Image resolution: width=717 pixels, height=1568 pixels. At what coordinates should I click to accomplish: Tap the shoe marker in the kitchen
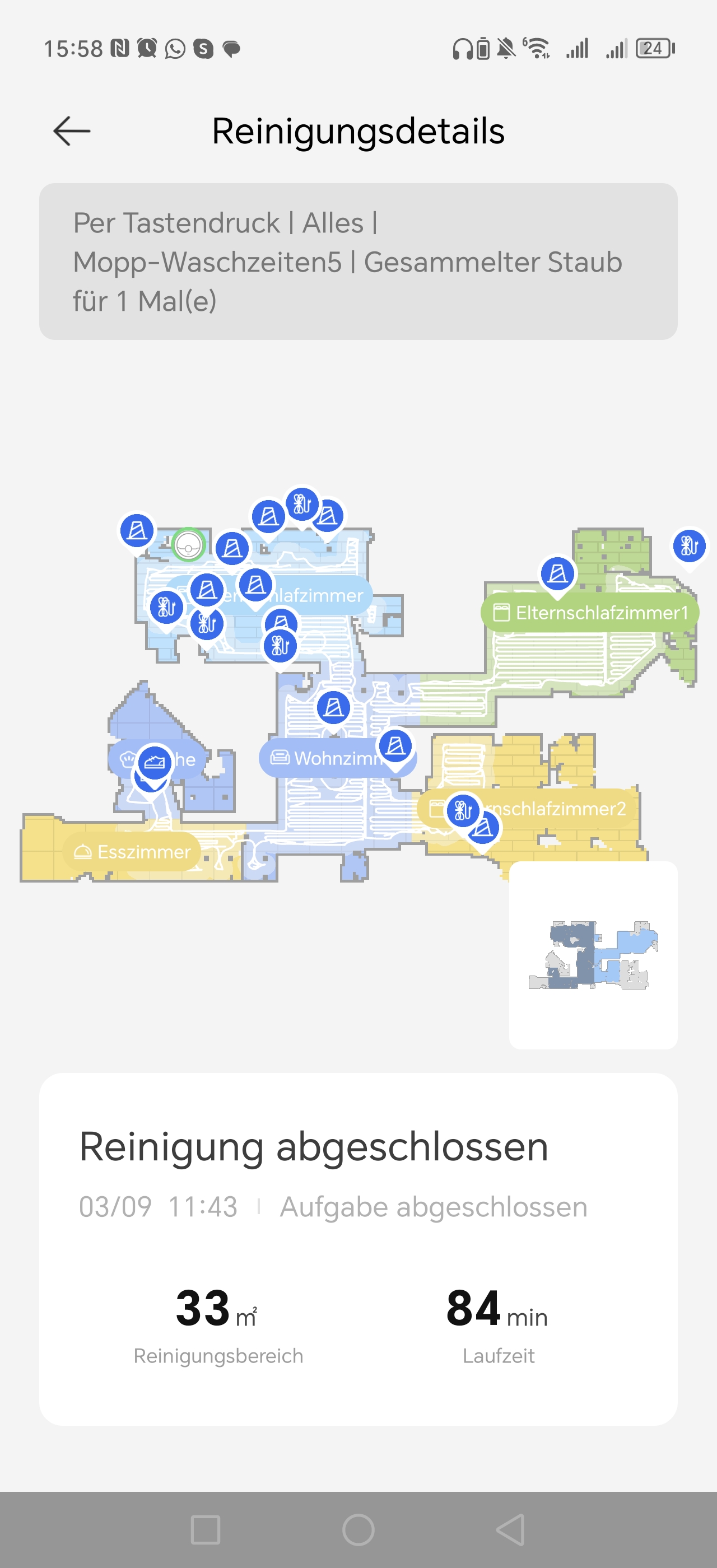(155, 762)
